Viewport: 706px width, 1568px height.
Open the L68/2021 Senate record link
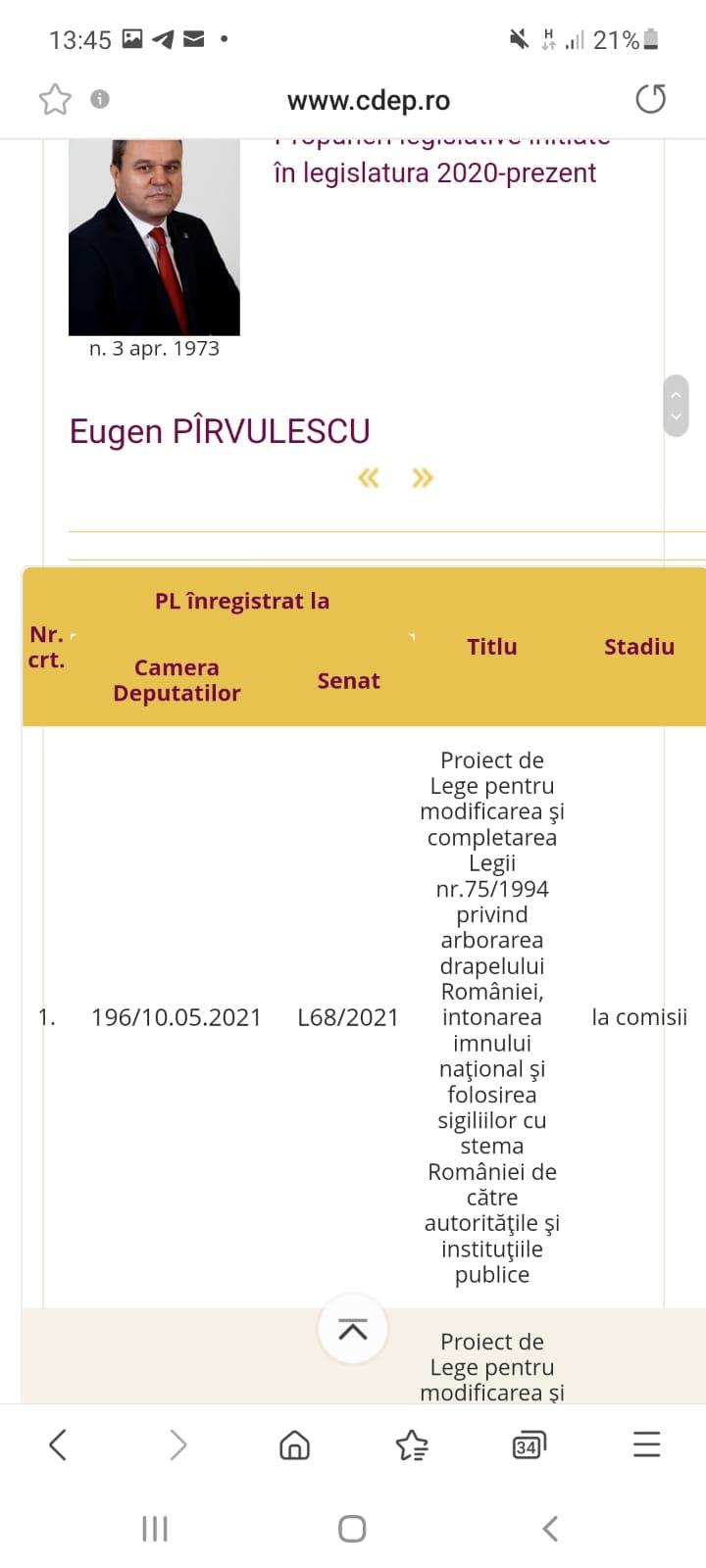[349, 1017]
